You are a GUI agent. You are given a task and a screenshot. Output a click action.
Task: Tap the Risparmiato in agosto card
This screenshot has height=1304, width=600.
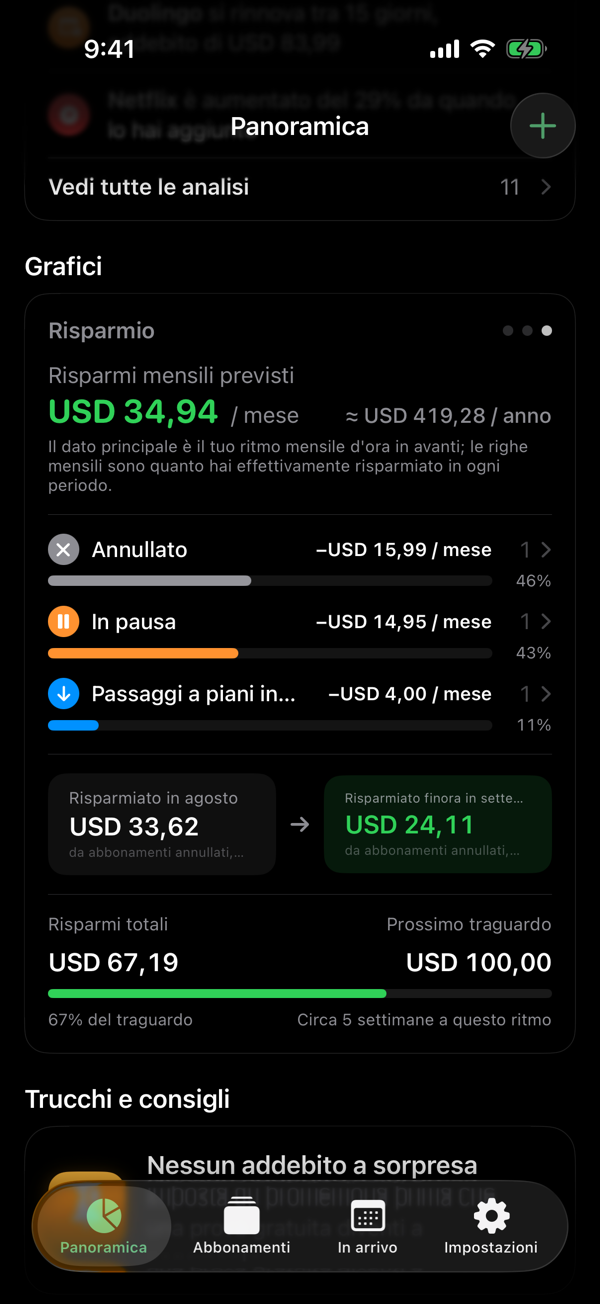coord(162,824)
